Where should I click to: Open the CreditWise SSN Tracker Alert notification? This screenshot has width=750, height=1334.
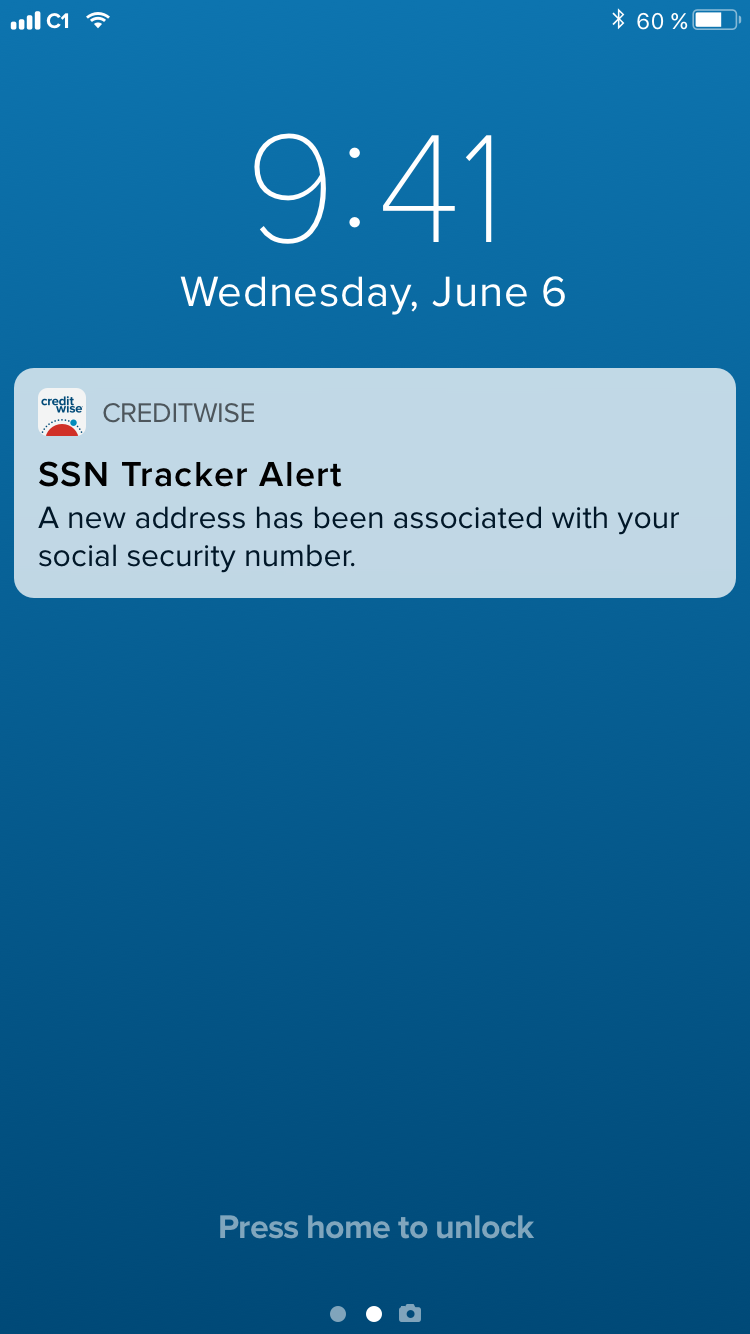[x=374, y=483]
